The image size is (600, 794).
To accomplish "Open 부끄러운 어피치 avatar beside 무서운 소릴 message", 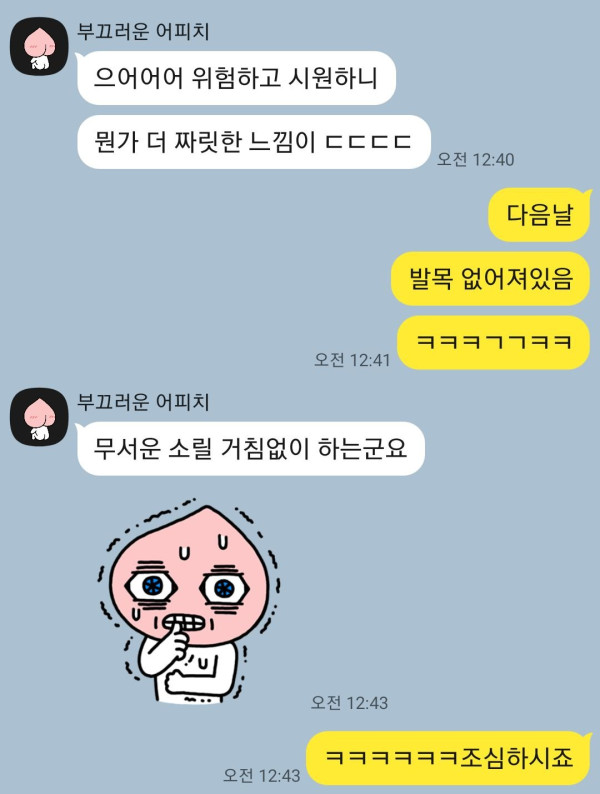I will [x=39, y=417].
